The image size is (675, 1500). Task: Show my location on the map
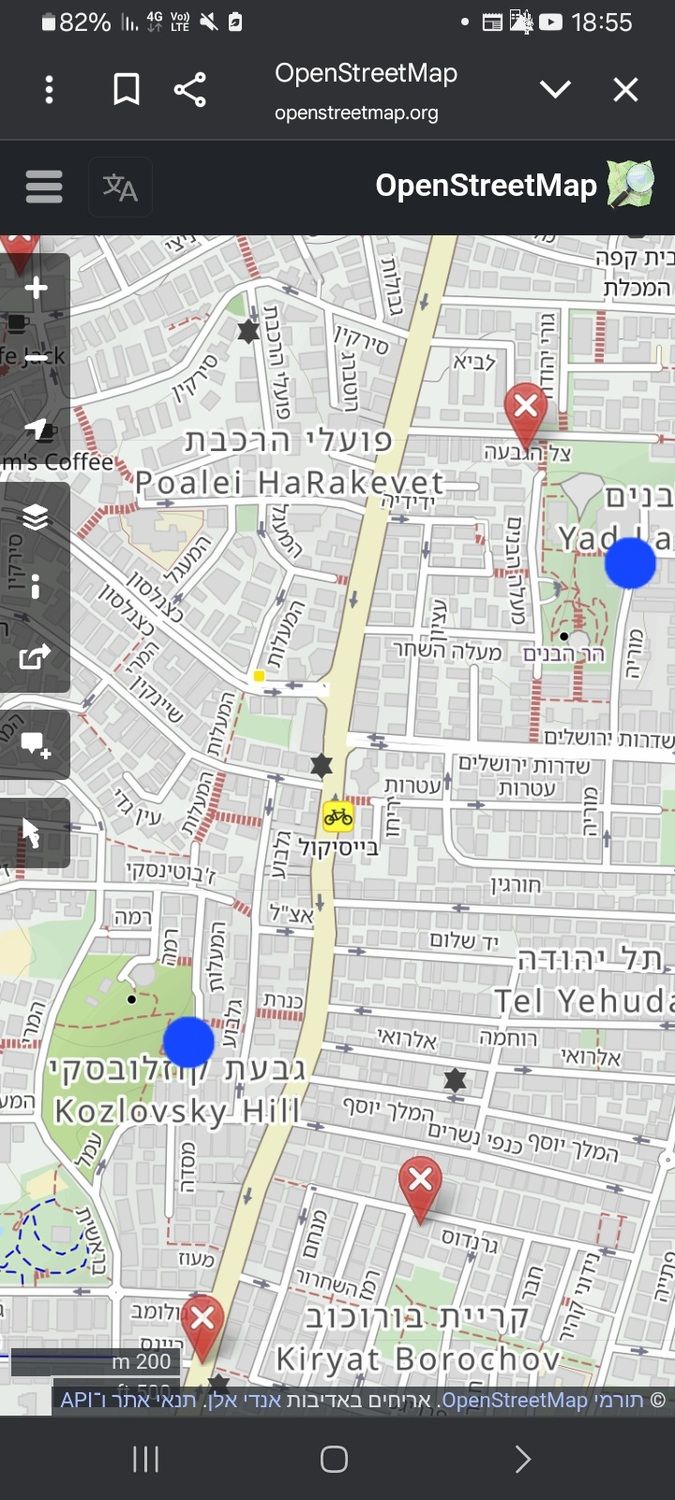coord(36,430)
